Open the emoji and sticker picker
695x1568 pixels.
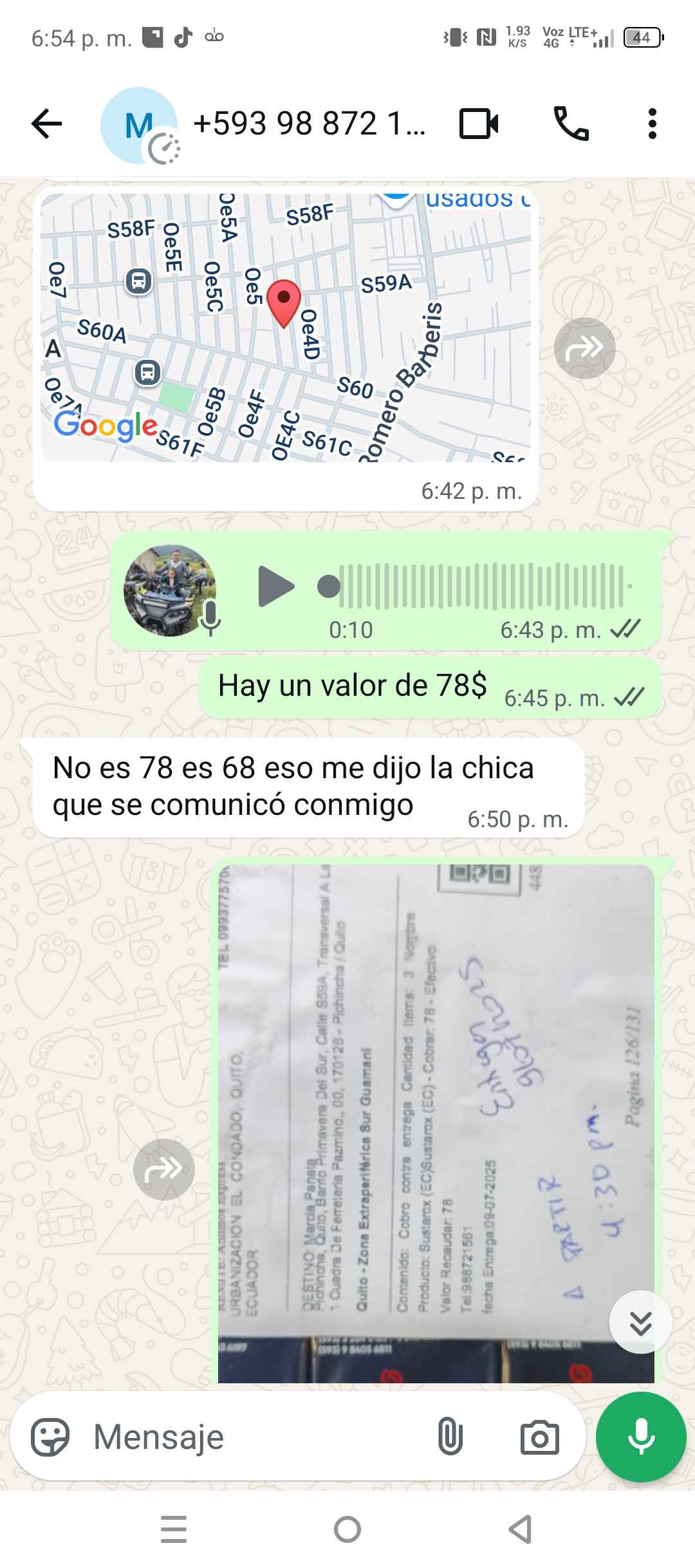(50, 1437)
